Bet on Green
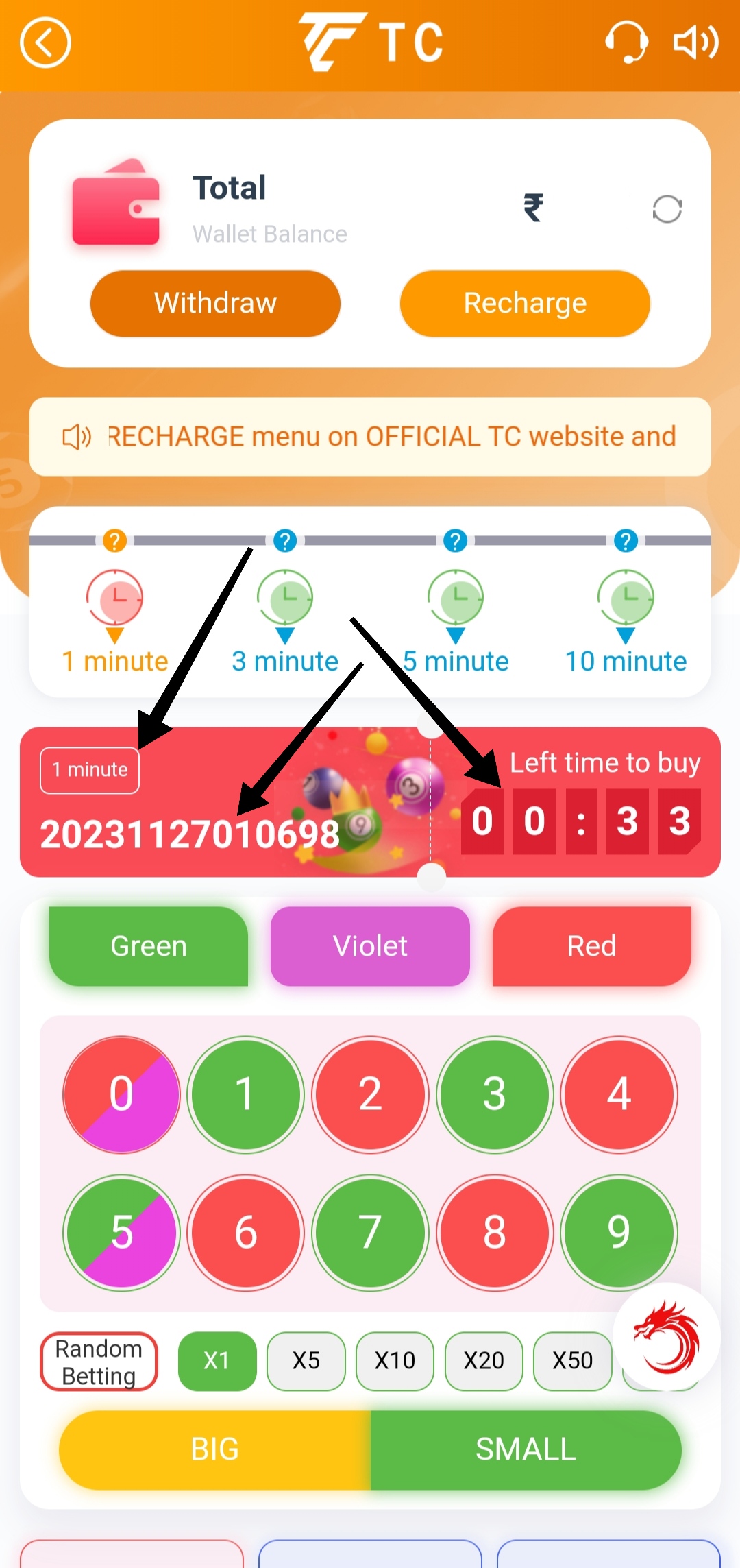740x1568 pixels. 148,946
